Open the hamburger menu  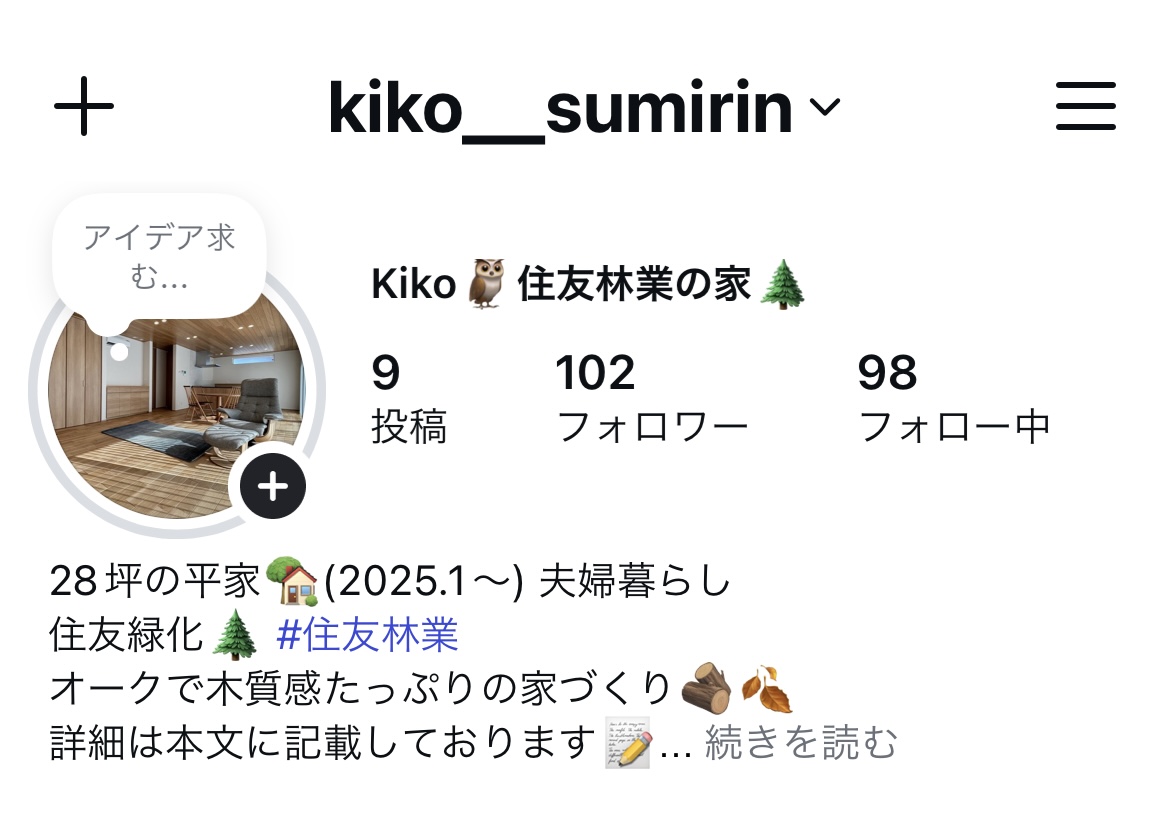tap(1085, 105)
